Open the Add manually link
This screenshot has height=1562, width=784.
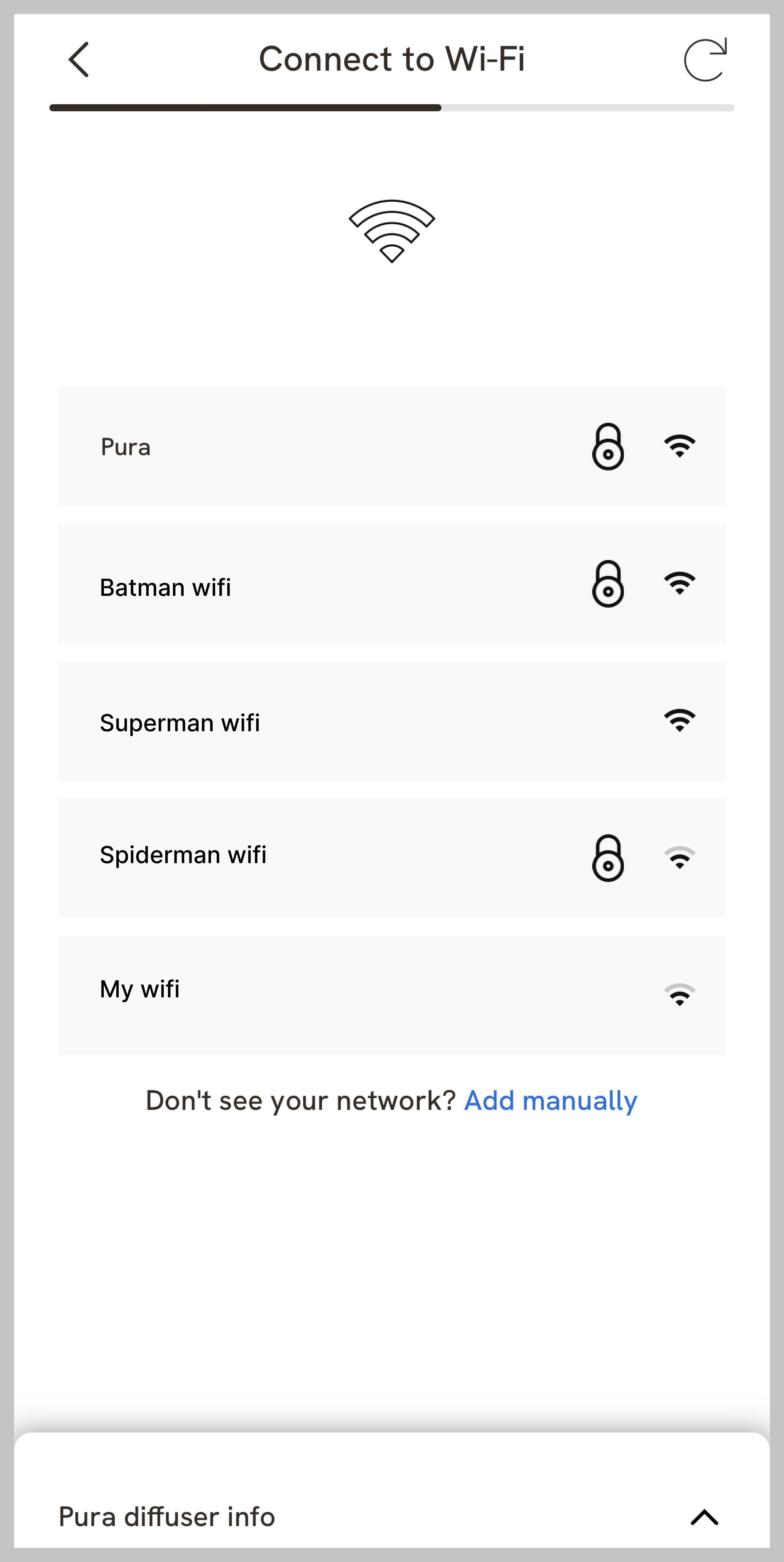(x=550, y=1101)
